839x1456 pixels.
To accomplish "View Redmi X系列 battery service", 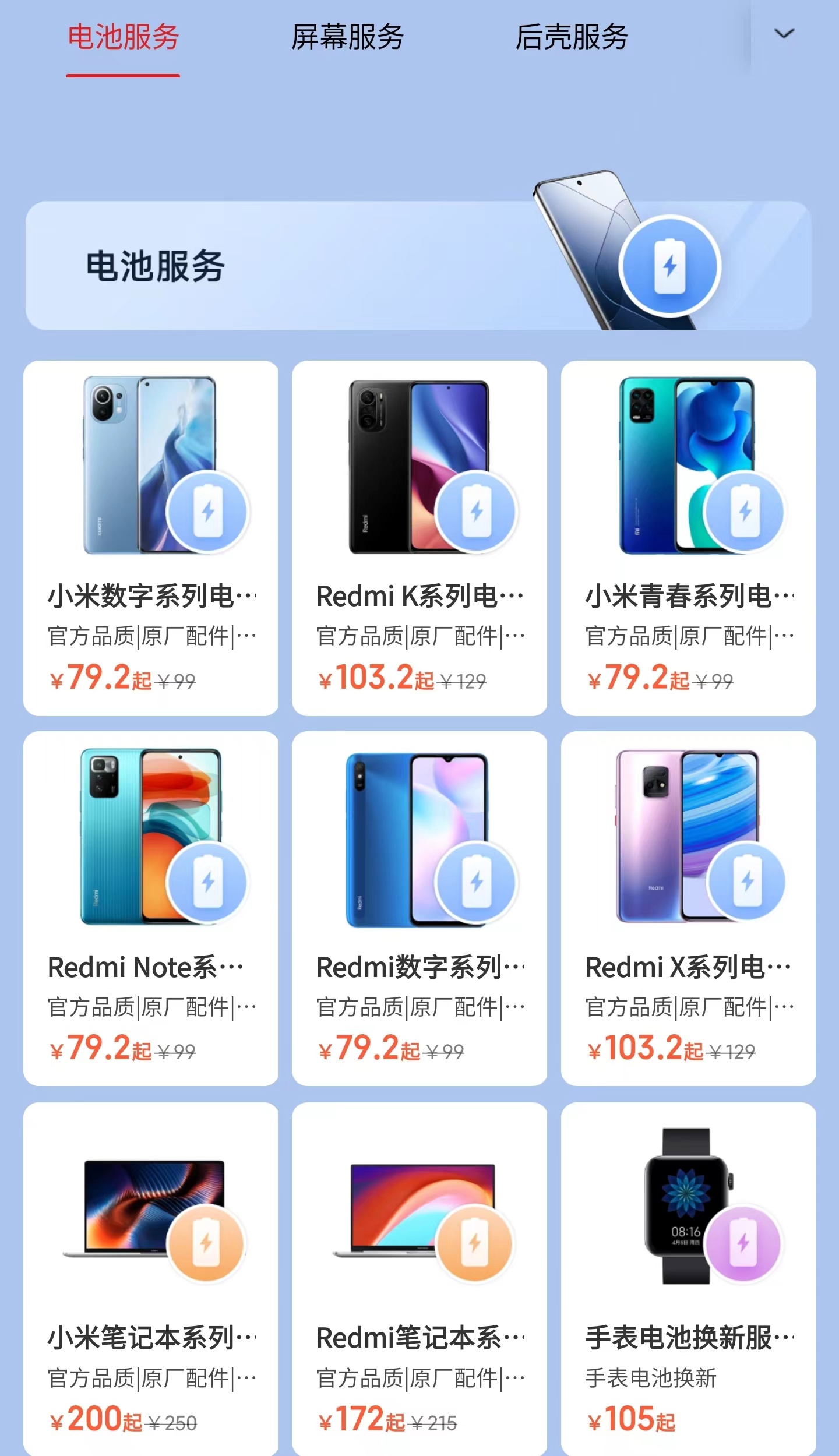I will click(x=688, y=908).
